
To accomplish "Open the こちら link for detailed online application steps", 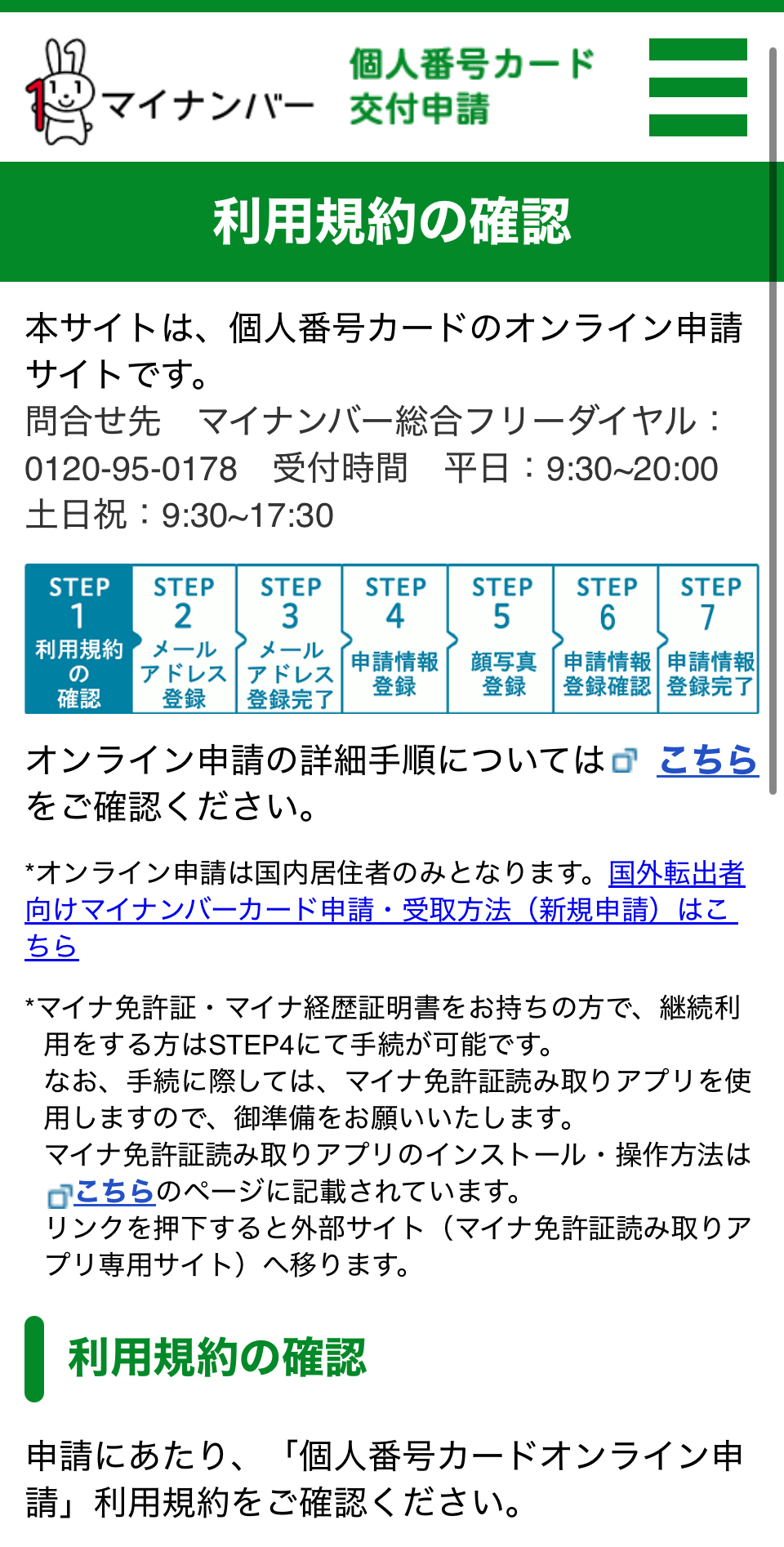I will tap(707, 760).
